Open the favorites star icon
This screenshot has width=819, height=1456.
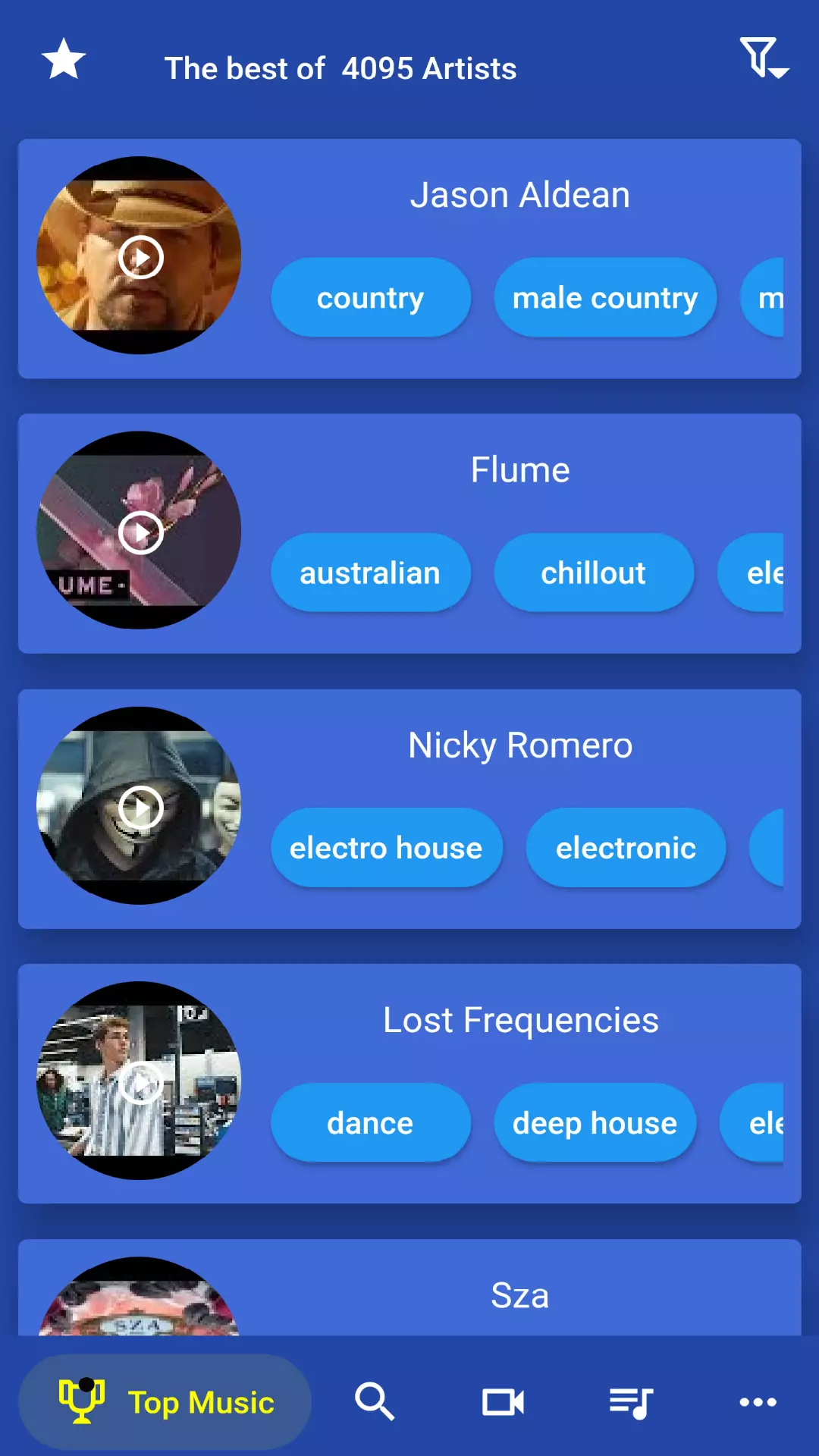click(x=64, y=60)
